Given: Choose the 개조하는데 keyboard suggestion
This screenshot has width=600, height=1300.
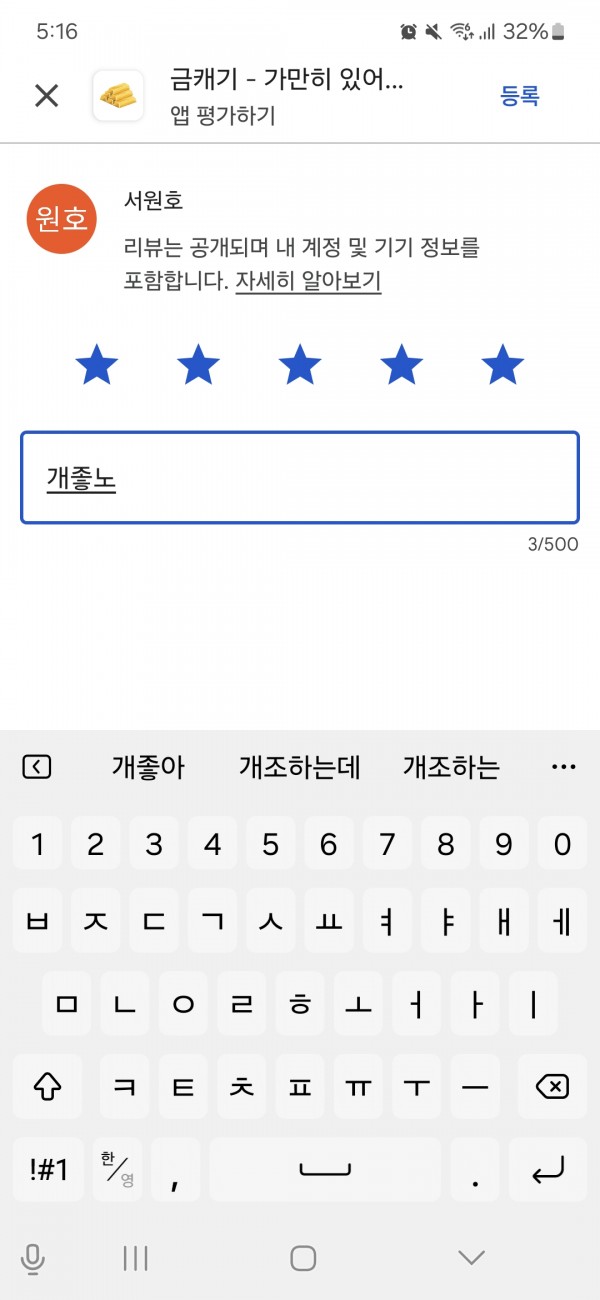Looking at the screenshot, I should coord(299,768).
